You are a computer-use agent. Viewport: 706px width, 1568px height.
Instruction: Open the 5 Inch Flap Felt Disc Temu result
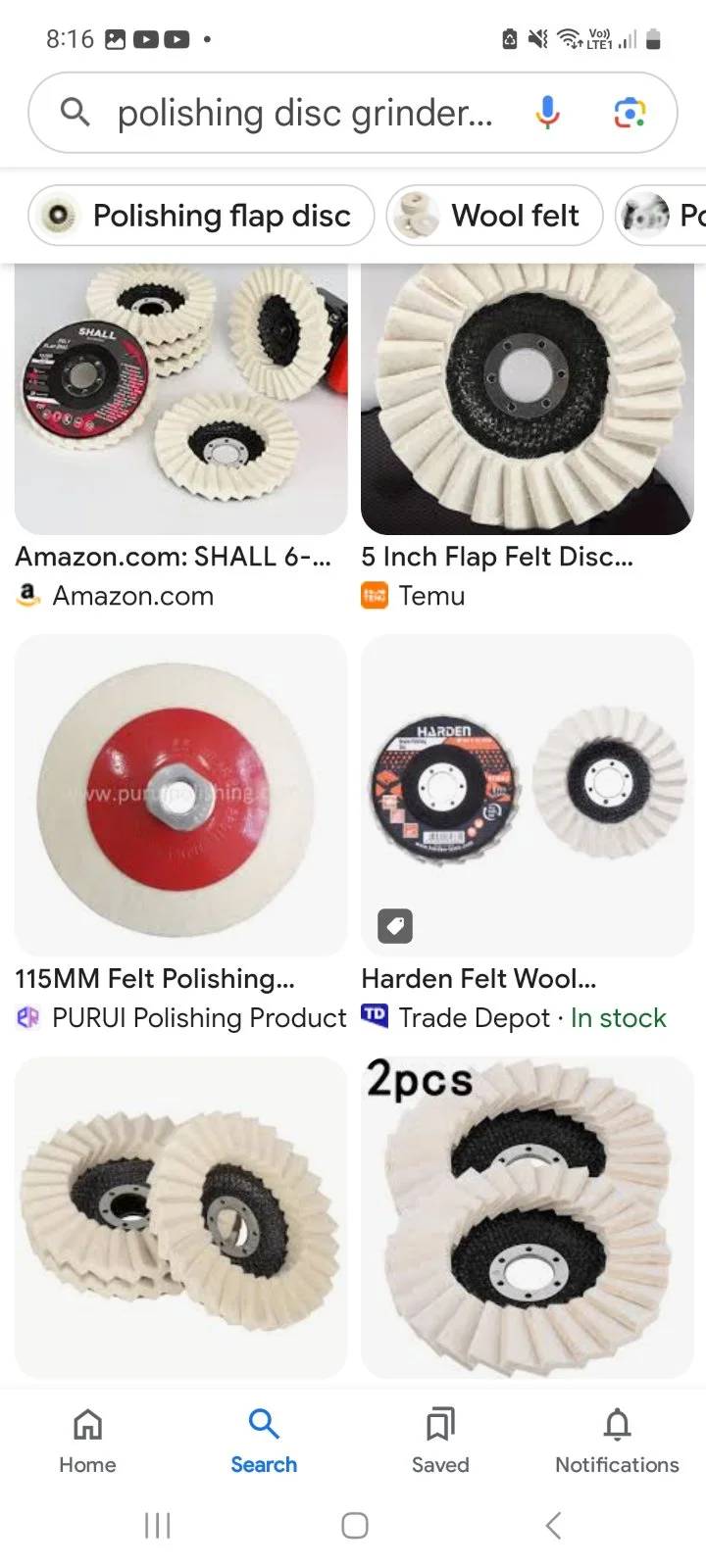pyautogui.click(x=527, y=402)
